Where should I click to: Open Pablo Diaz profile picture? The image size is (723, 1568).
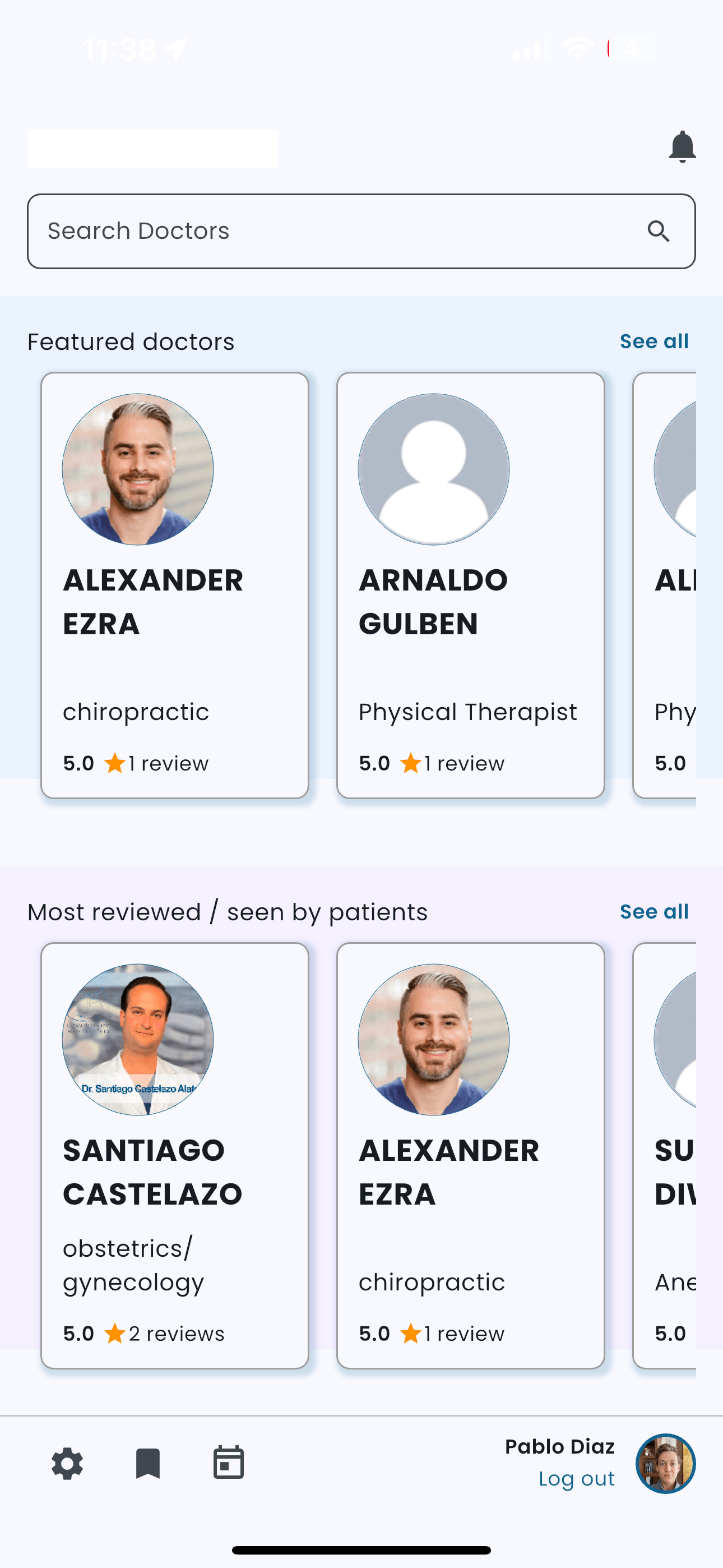(x=665, y=1463)
